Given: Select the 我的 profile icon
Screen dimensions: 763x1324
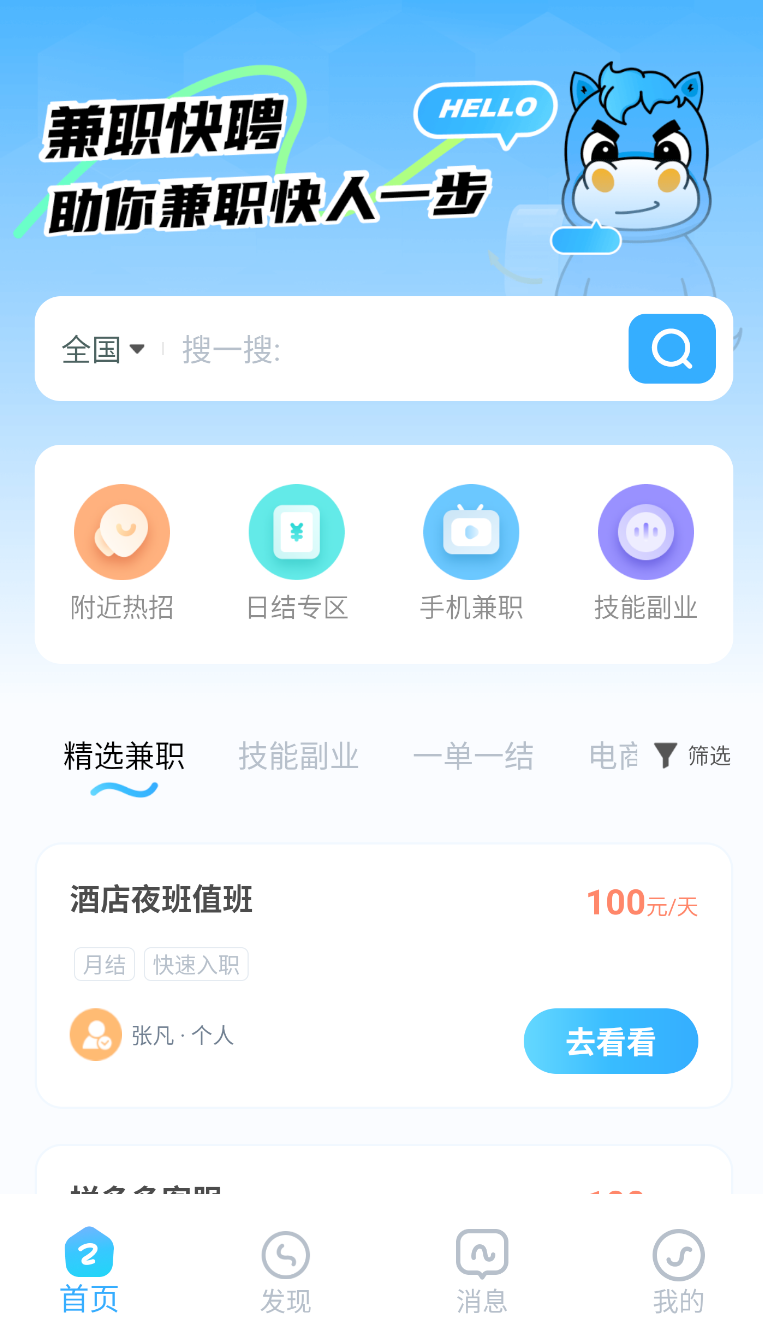Looking at the screenshot, I should tap(678, 1269).
